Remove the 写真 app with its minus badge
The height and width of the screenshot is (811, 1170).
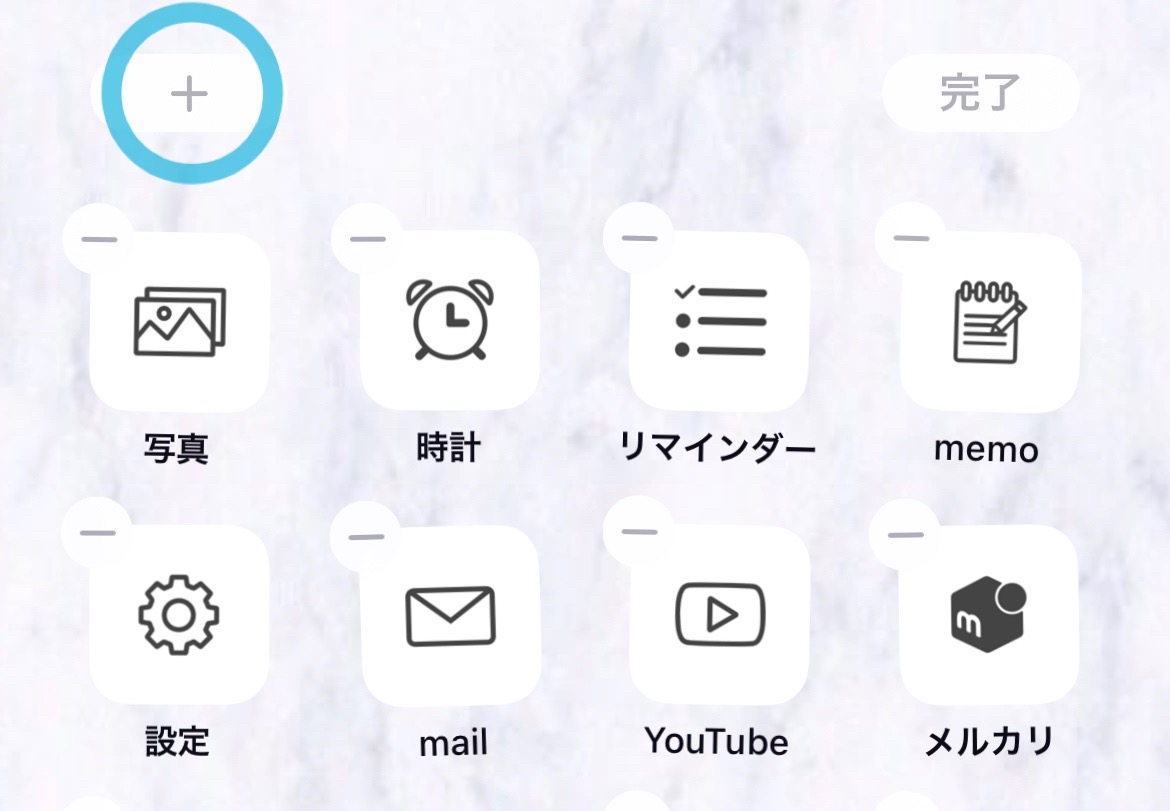tap(98, 240)
